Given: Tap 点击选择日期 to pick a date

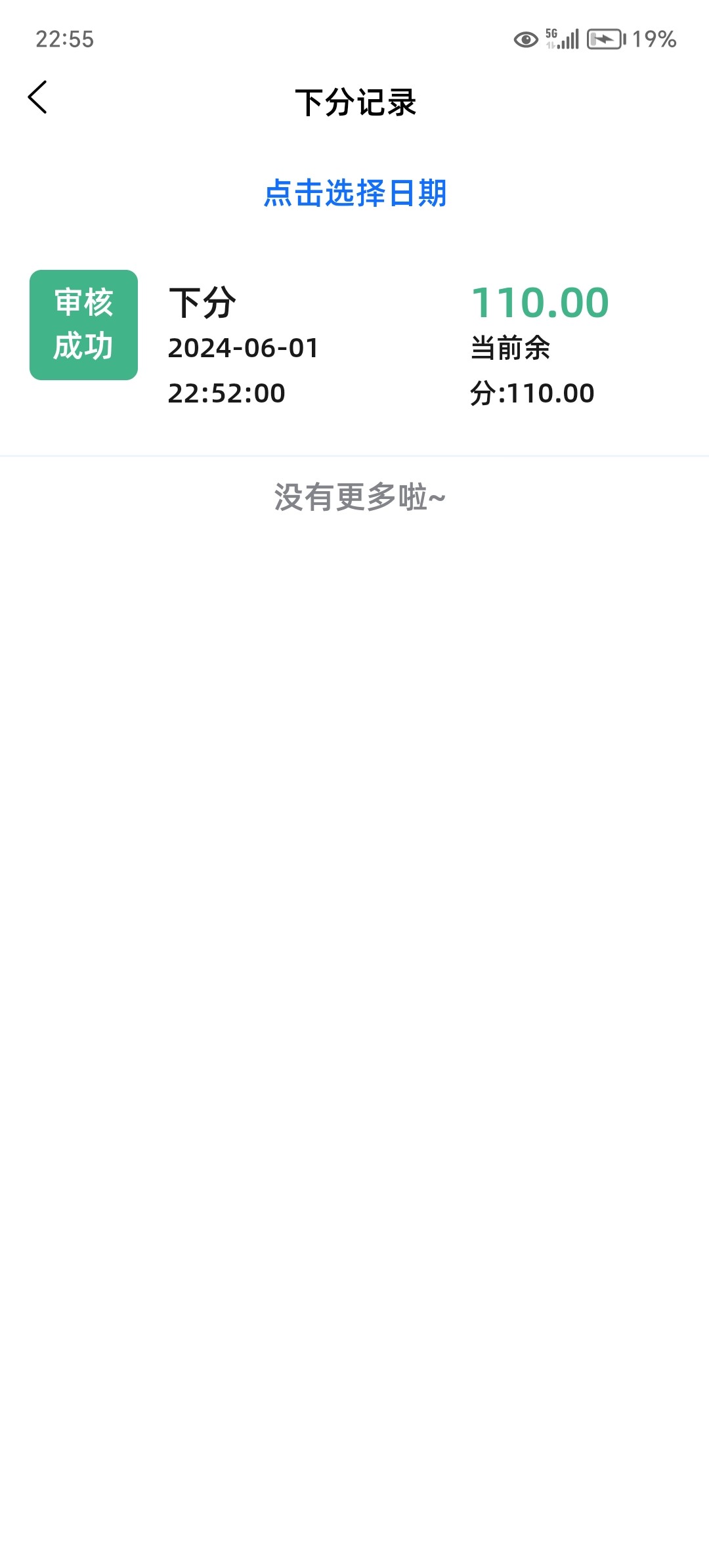Looking at the screenshot, I should point(354,194).
